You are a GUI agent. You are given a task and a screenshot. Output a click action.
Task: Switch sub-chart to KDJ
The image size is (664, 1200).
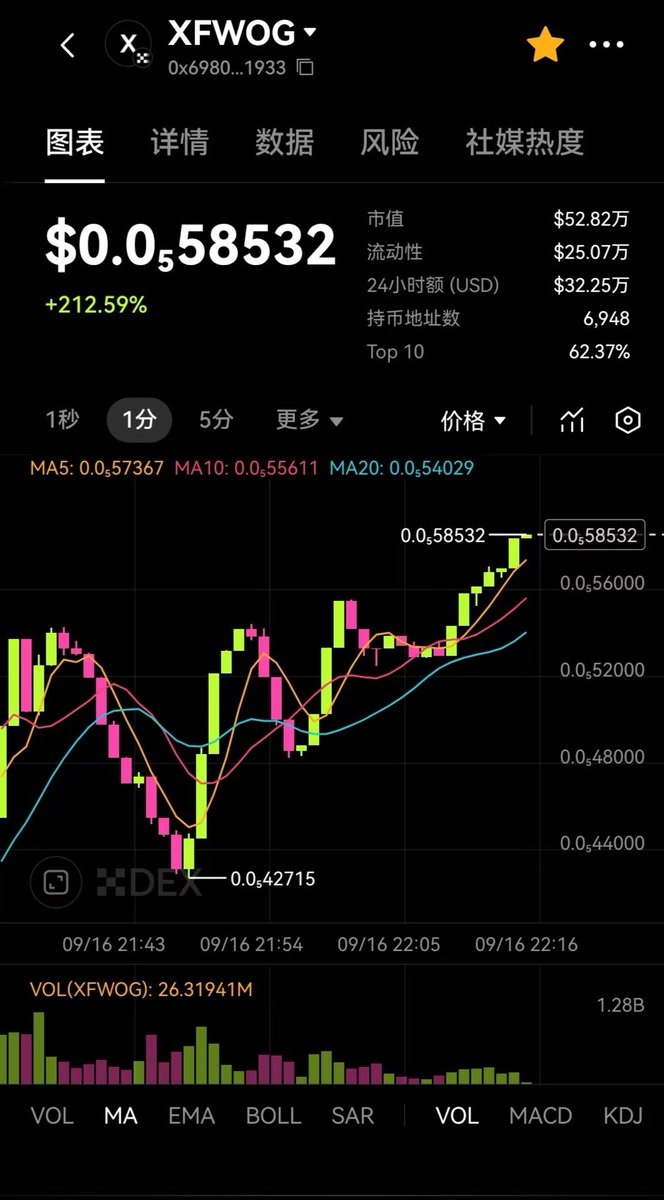click(623, 1115)
